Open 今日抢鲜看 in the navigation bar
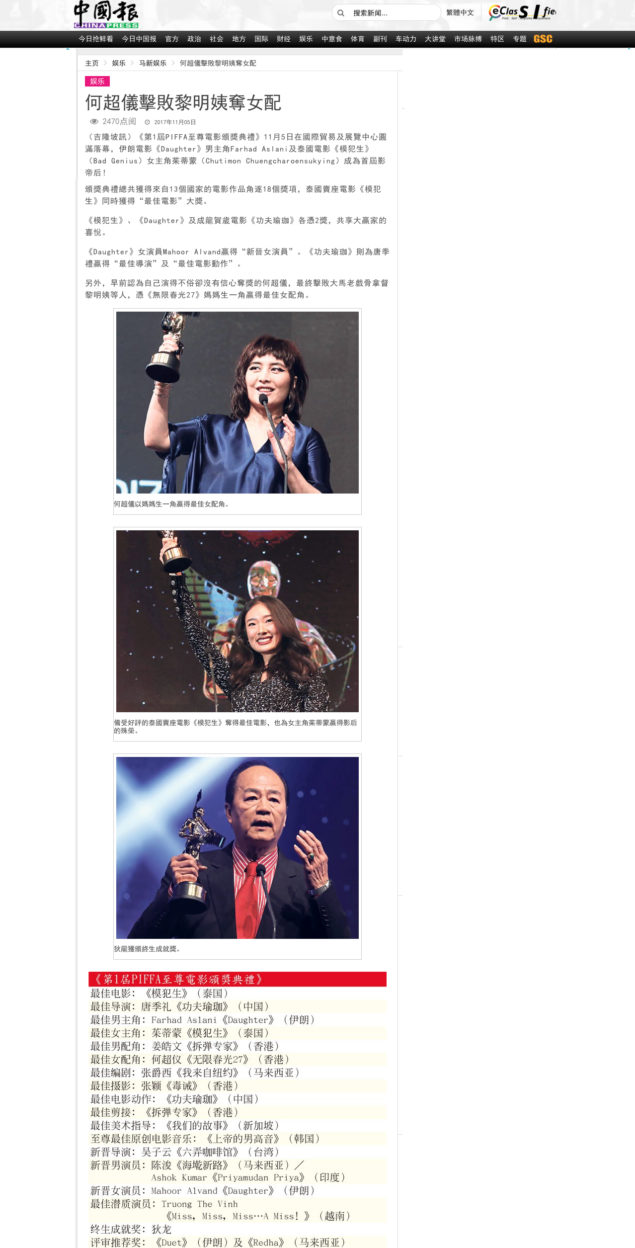 96,39
